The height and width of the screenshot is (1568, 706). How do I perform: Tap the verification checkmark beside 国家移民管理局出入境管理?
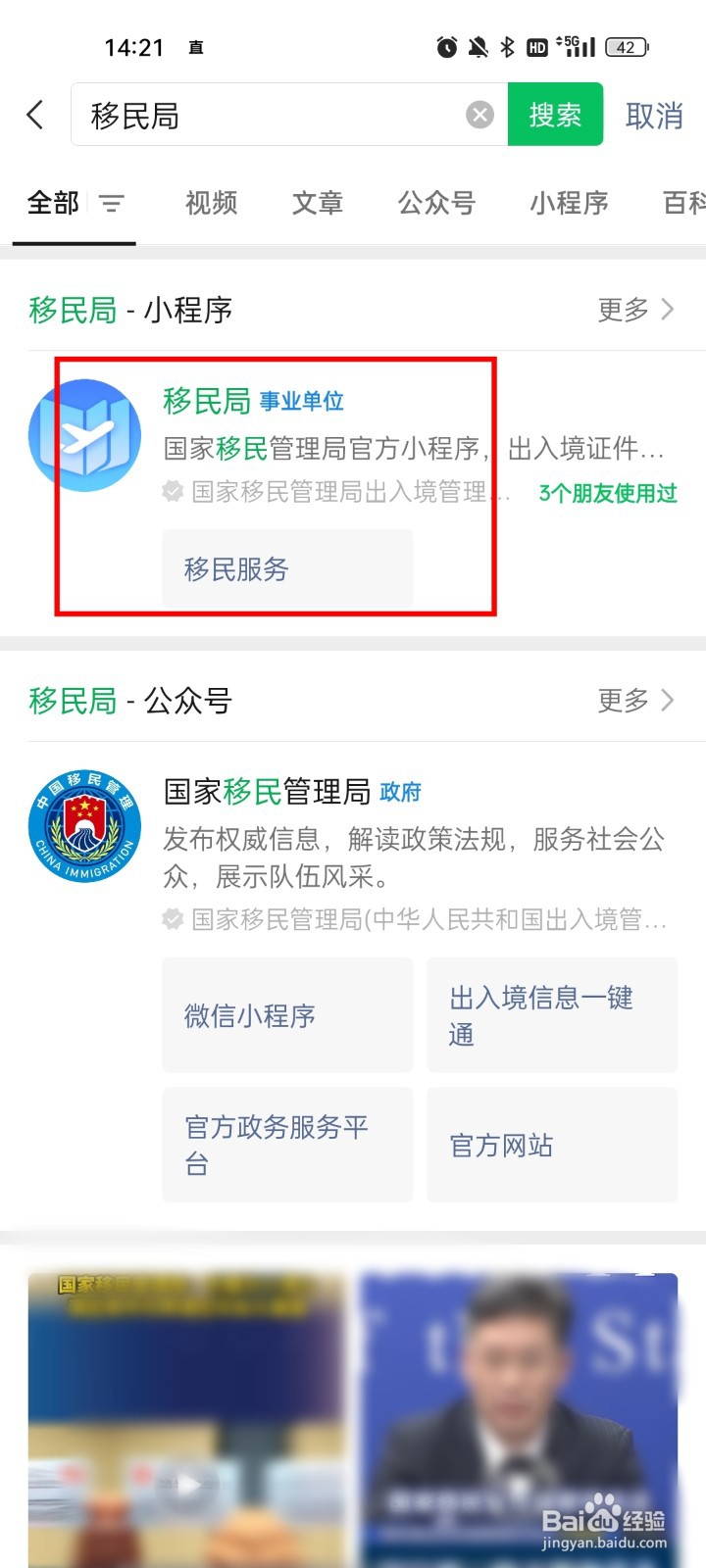pos(173,492)
